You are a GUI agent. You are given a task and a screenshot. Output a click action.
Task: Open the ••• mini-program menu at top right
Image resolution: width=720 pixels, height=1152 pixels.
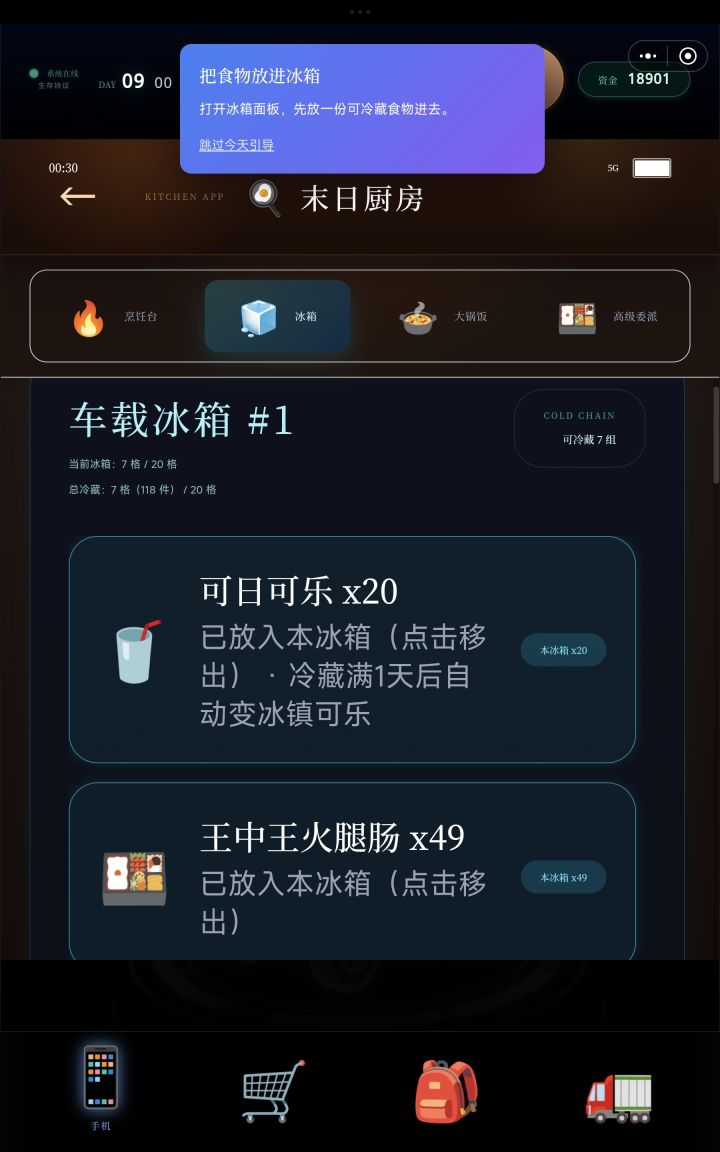tap(647, 56)
